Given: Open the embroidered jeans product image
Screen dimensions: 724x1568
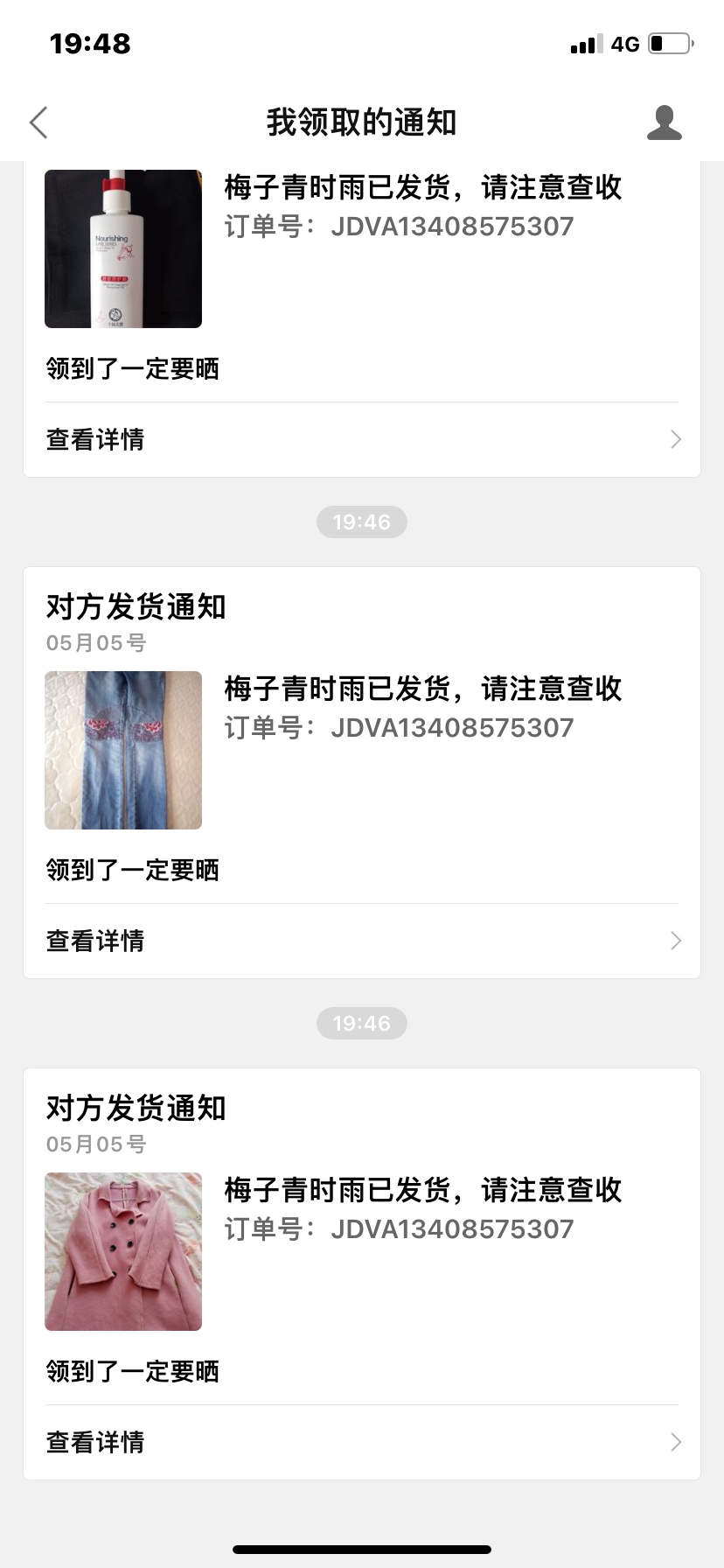Looking at the screenshot, I should 123,750.
